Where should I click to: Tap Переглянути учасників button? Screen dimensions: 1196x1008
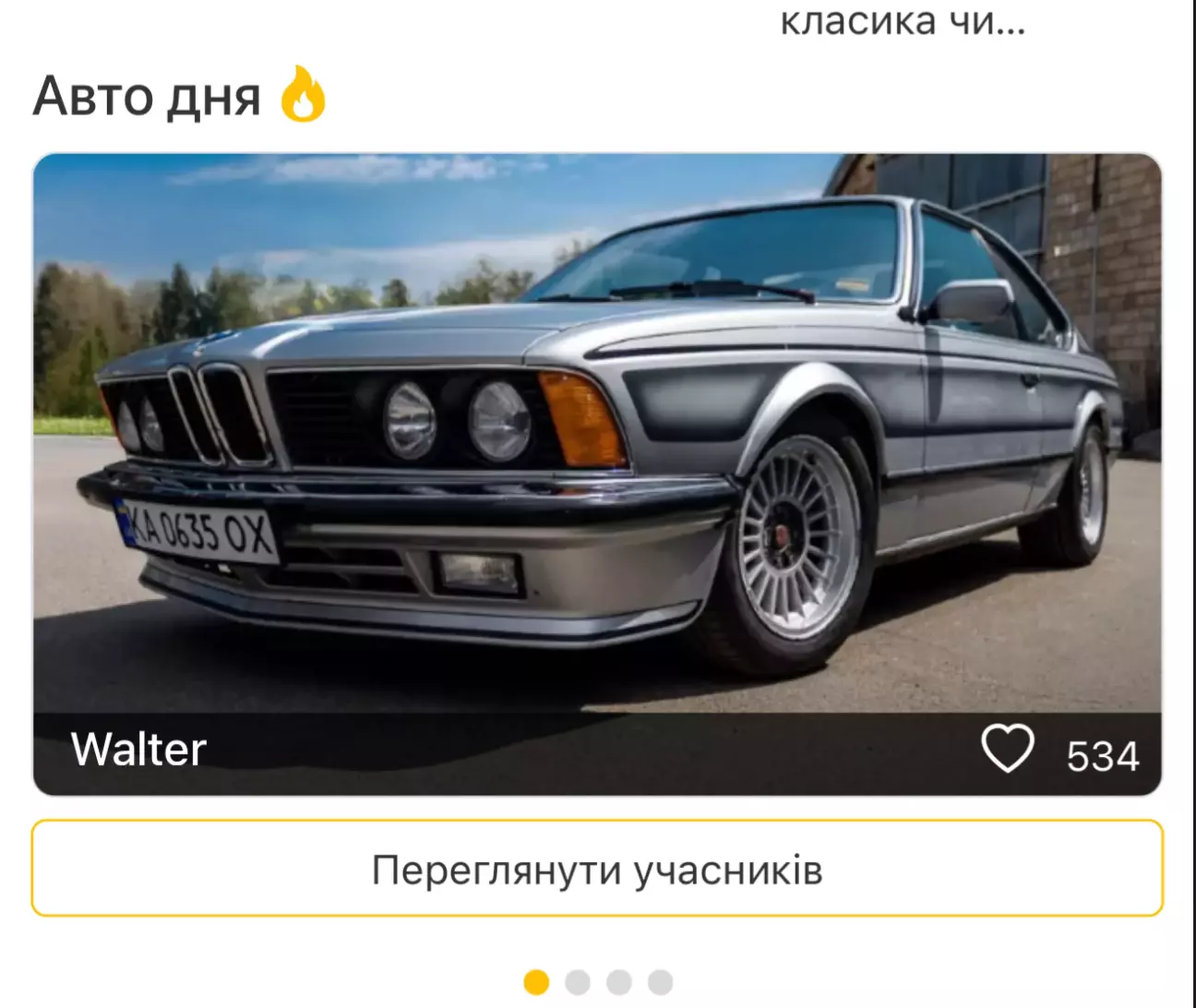coord(597,869)
